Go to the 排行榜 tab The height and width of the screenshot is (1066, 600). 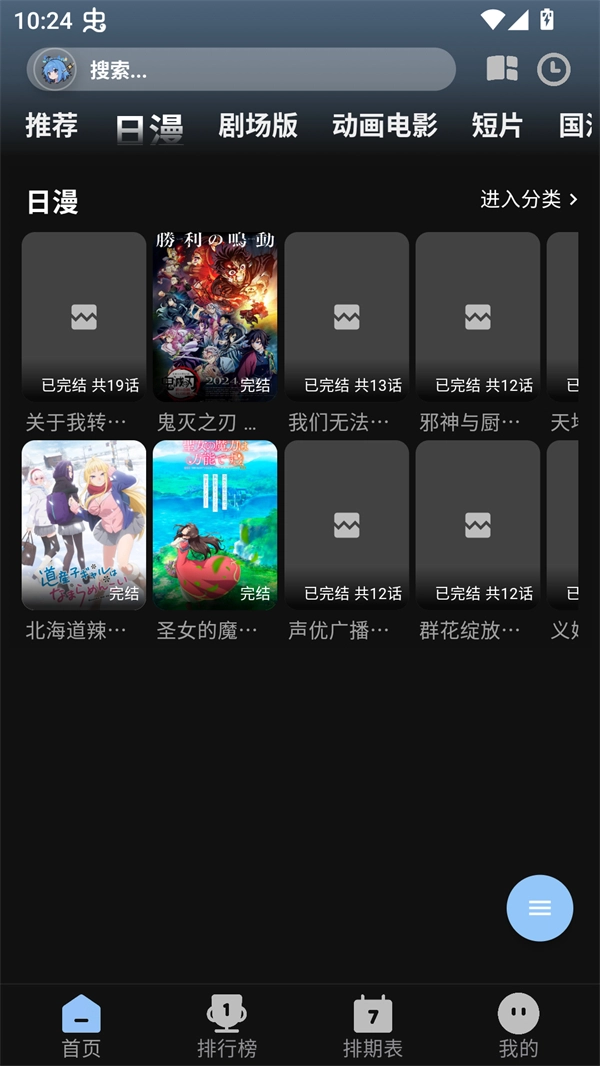pyautogui.click(x=227, y=1027)
